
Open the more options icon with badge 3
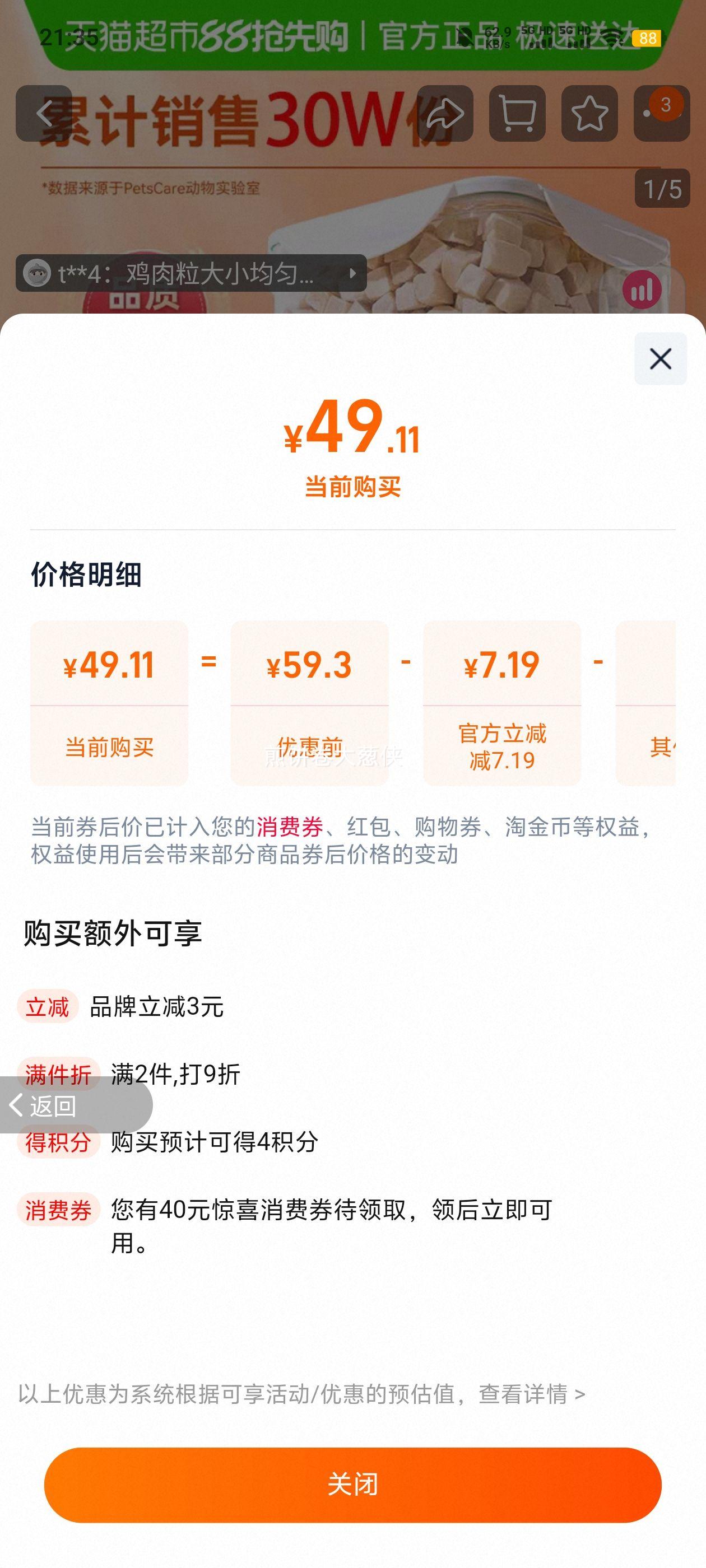662,113
